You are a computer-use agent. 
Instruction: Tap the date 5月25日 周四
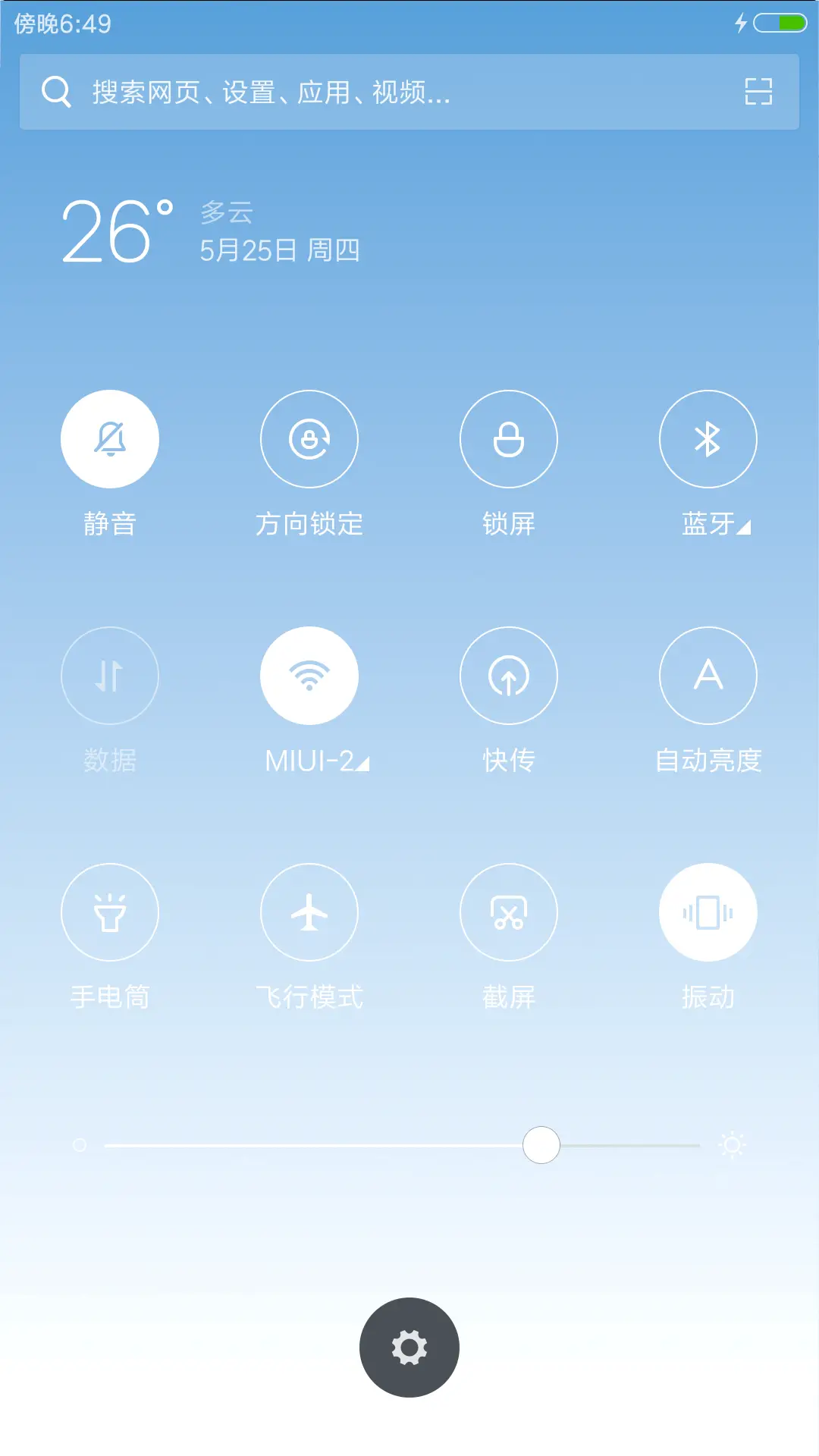281,250
